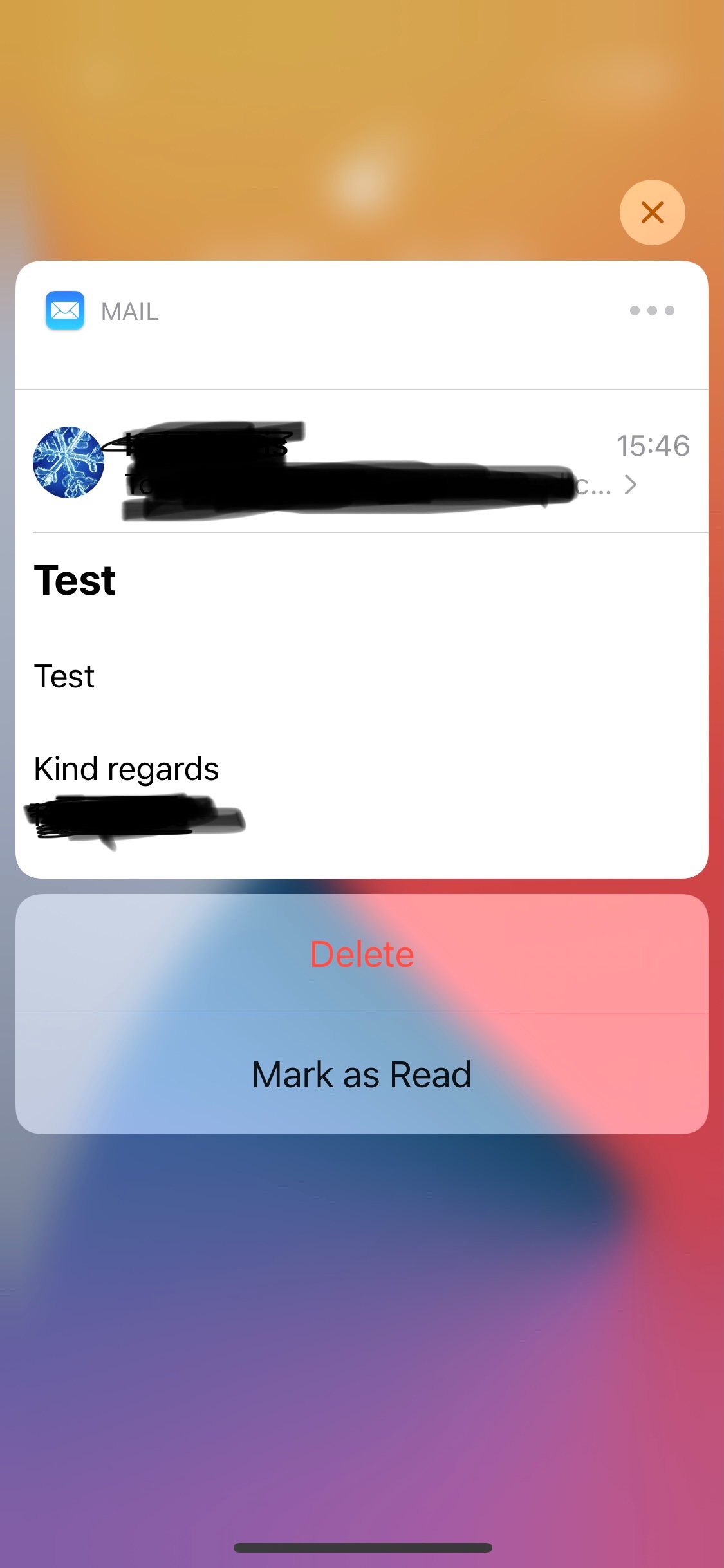Dismiss the expanded Mail notification

click(x=652, y=212)
